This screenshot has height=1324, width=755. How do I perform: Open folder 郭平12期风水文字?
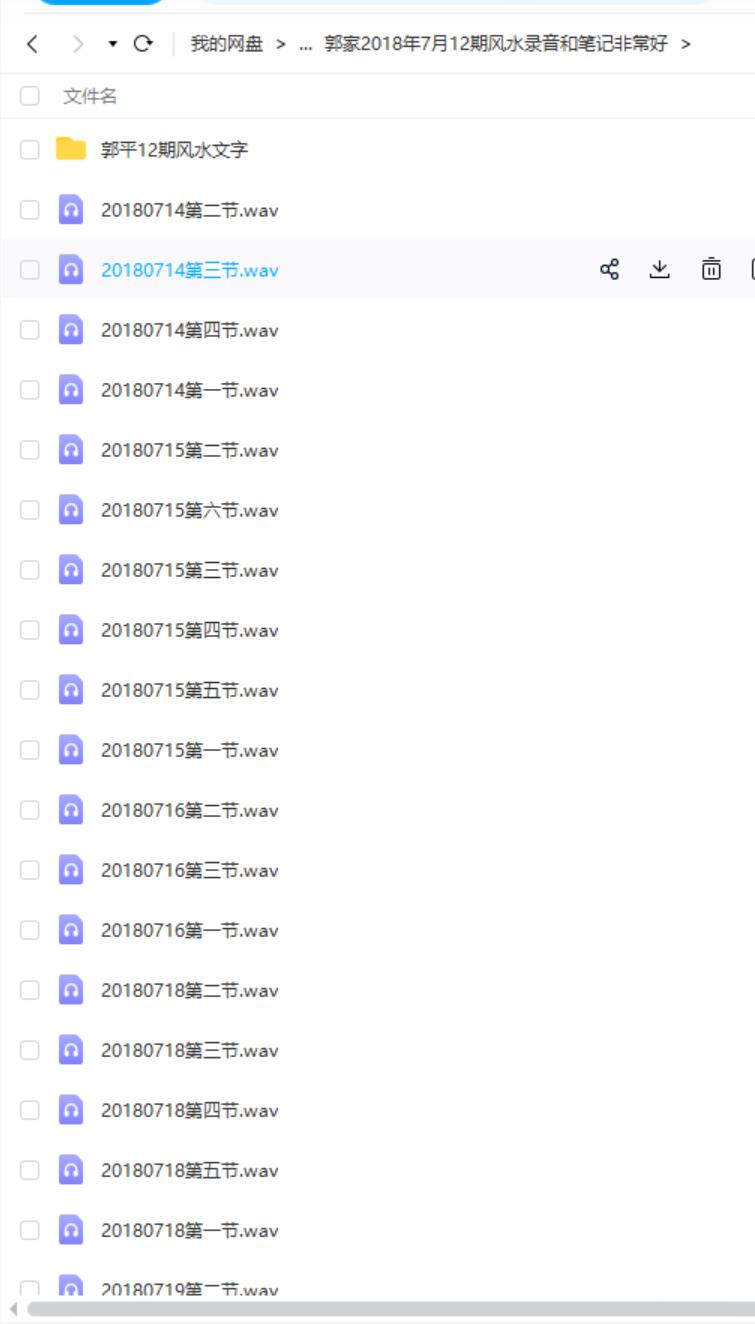[174, 150]
